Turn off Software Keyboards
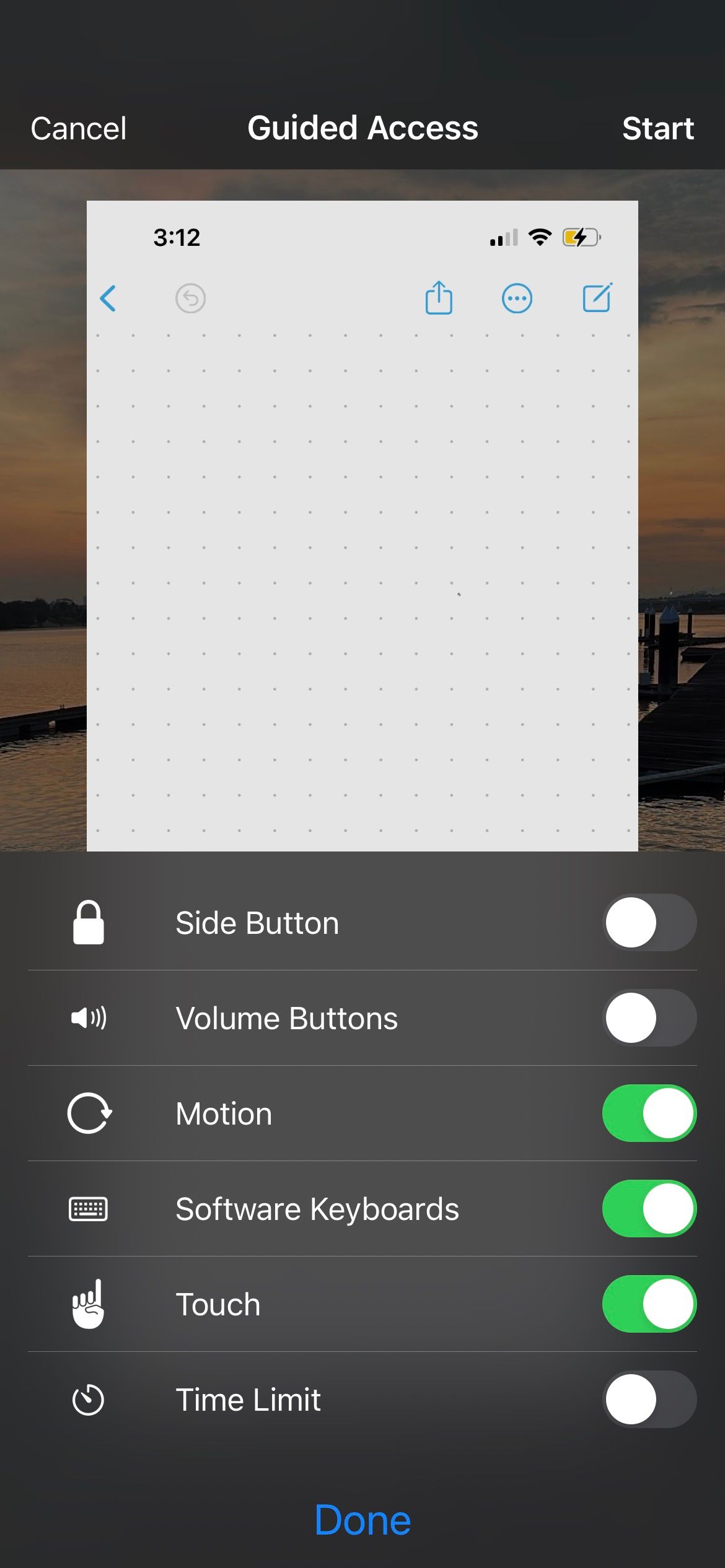Screen dimensions: 725x1568 click(x=649, y=1209)
